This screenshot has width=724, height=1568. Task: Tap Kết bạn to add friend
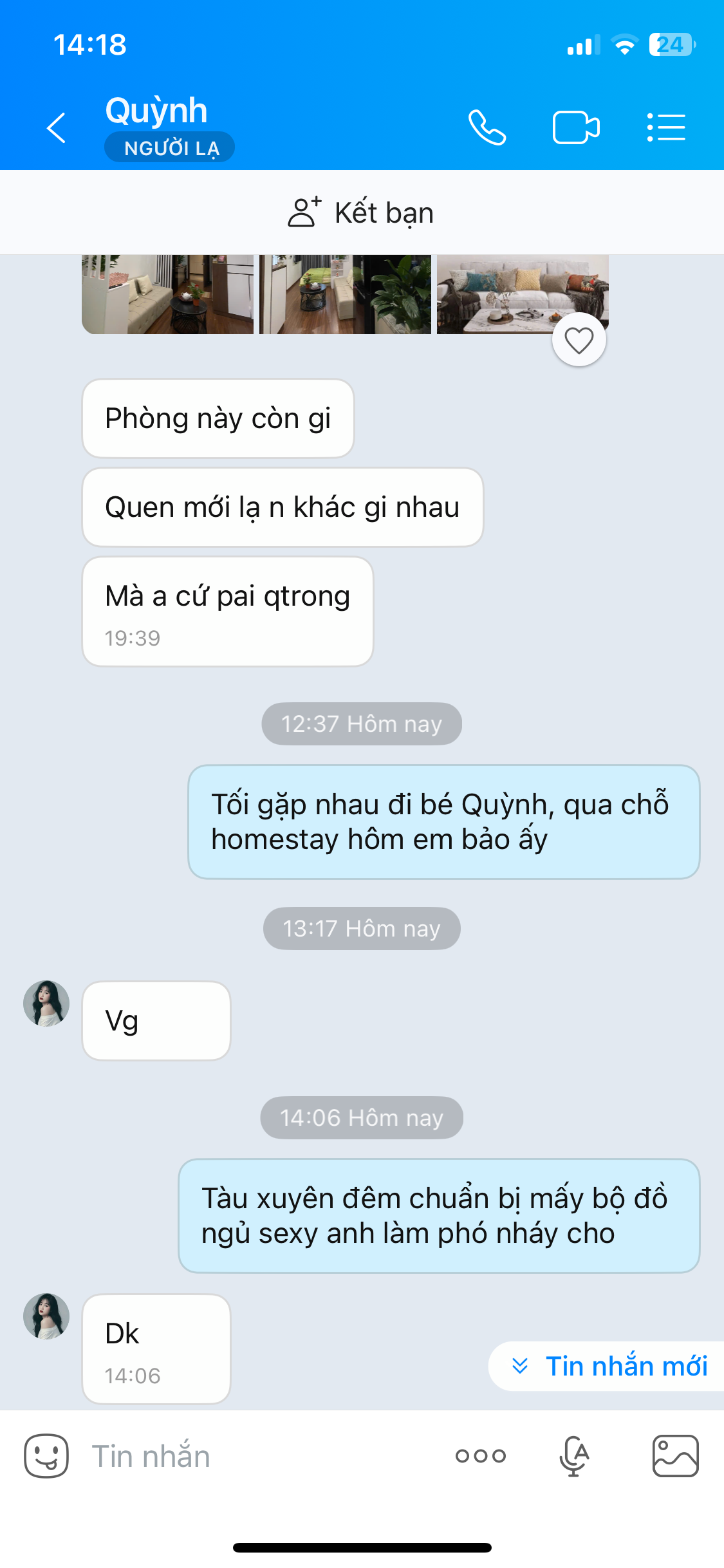tap(362, 213)
